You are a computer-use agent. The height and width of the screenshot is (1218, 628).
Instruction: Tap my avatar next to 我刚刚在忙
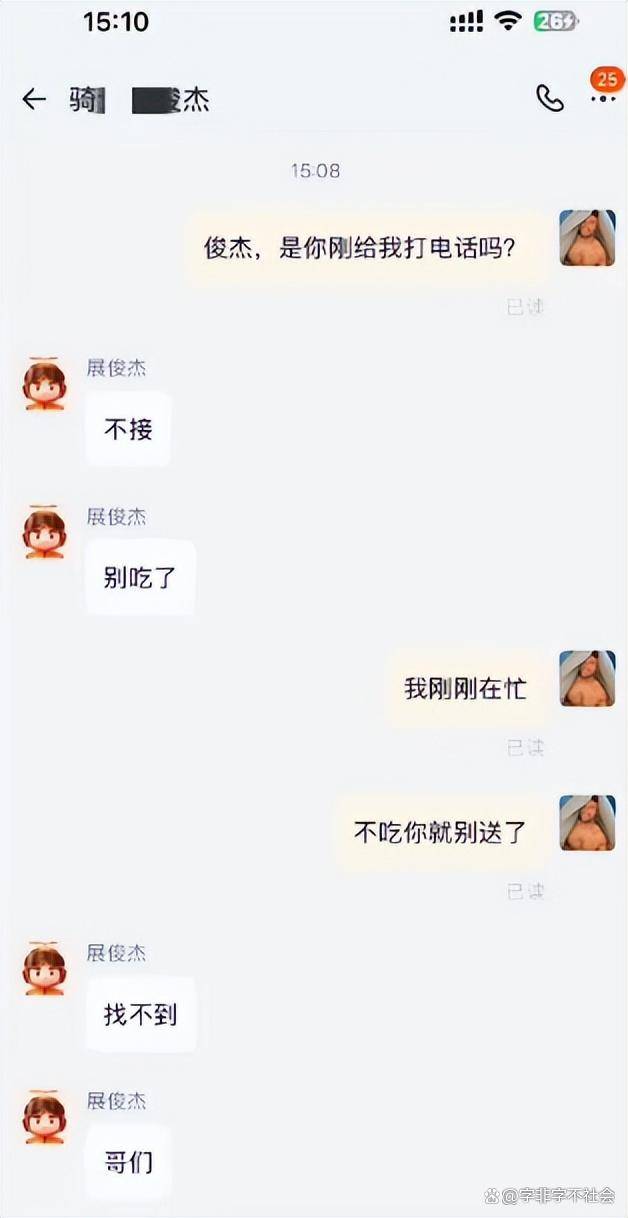click(x=587, y=679)
